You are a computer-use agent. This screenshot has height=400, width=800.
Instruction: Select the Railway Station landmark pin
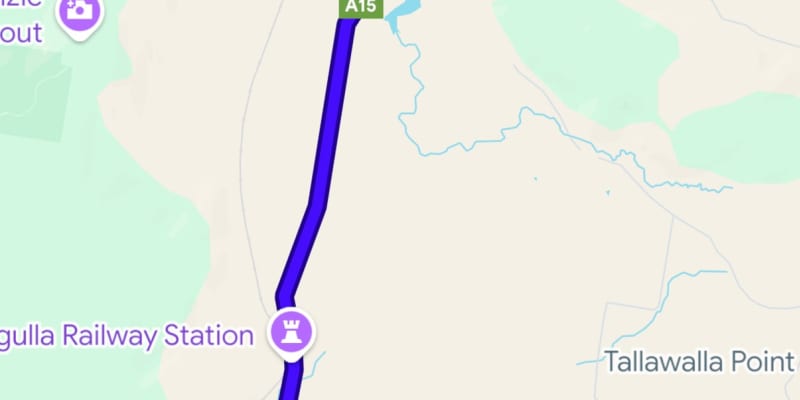(292, 333)
